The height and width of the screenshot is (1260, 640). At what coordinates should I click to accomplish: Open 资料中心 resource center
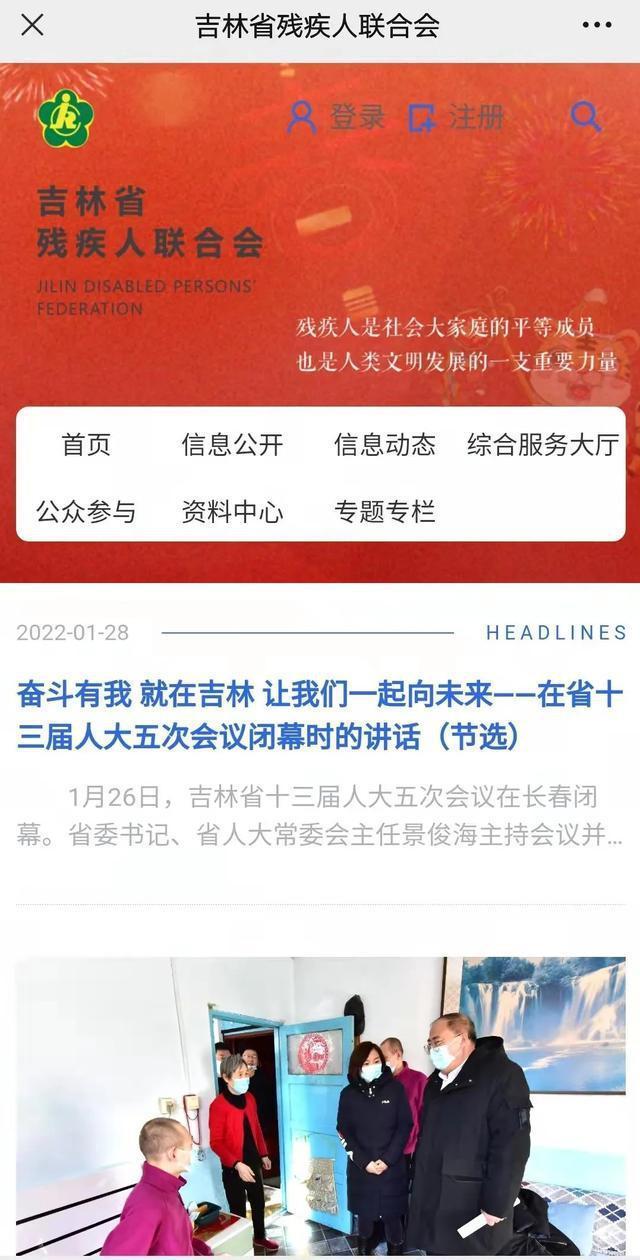pyautogui.click(x=232, y=512)
